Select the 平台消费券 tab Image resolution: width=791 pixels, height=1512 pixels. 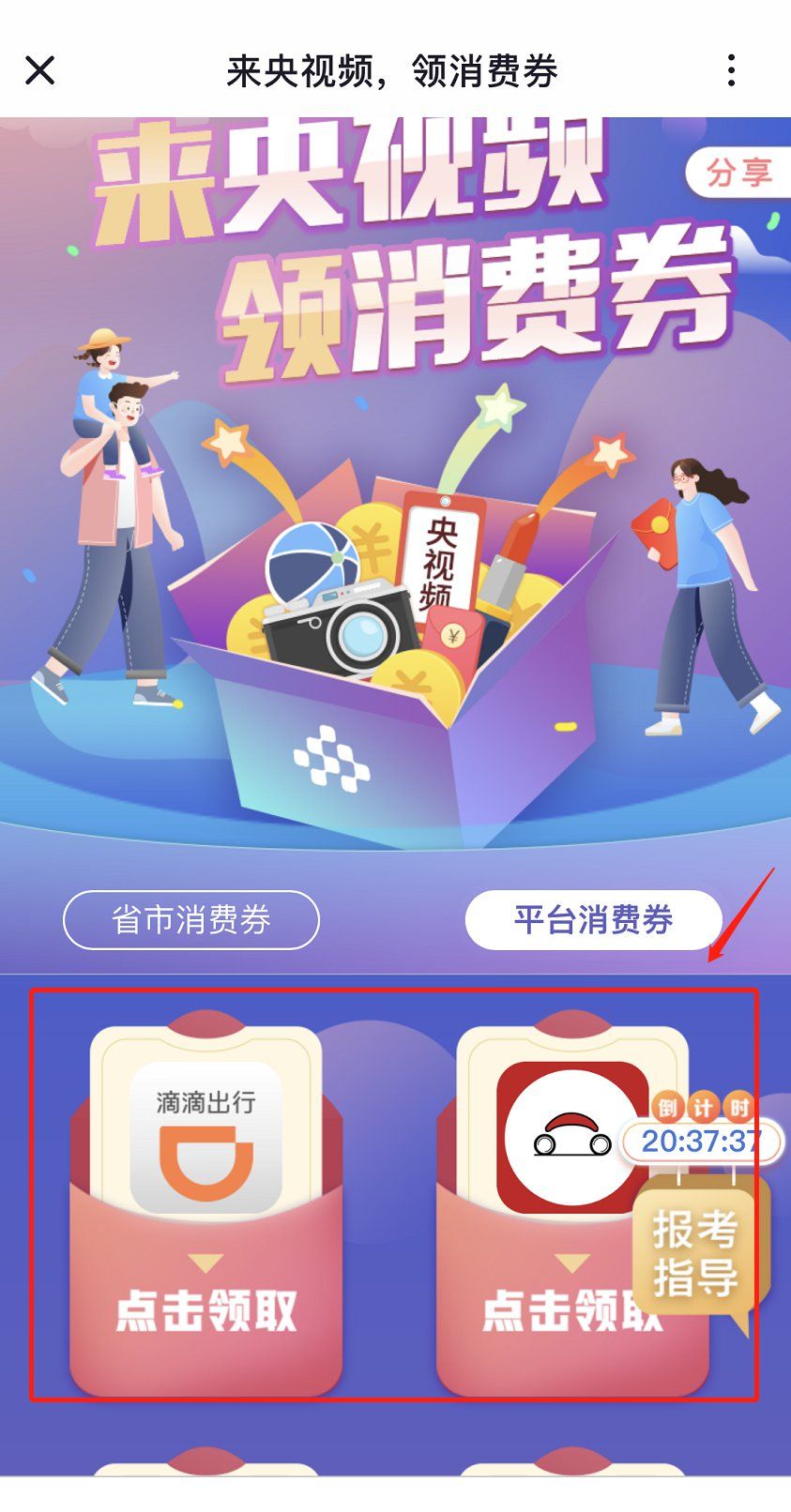pos(593,919)
